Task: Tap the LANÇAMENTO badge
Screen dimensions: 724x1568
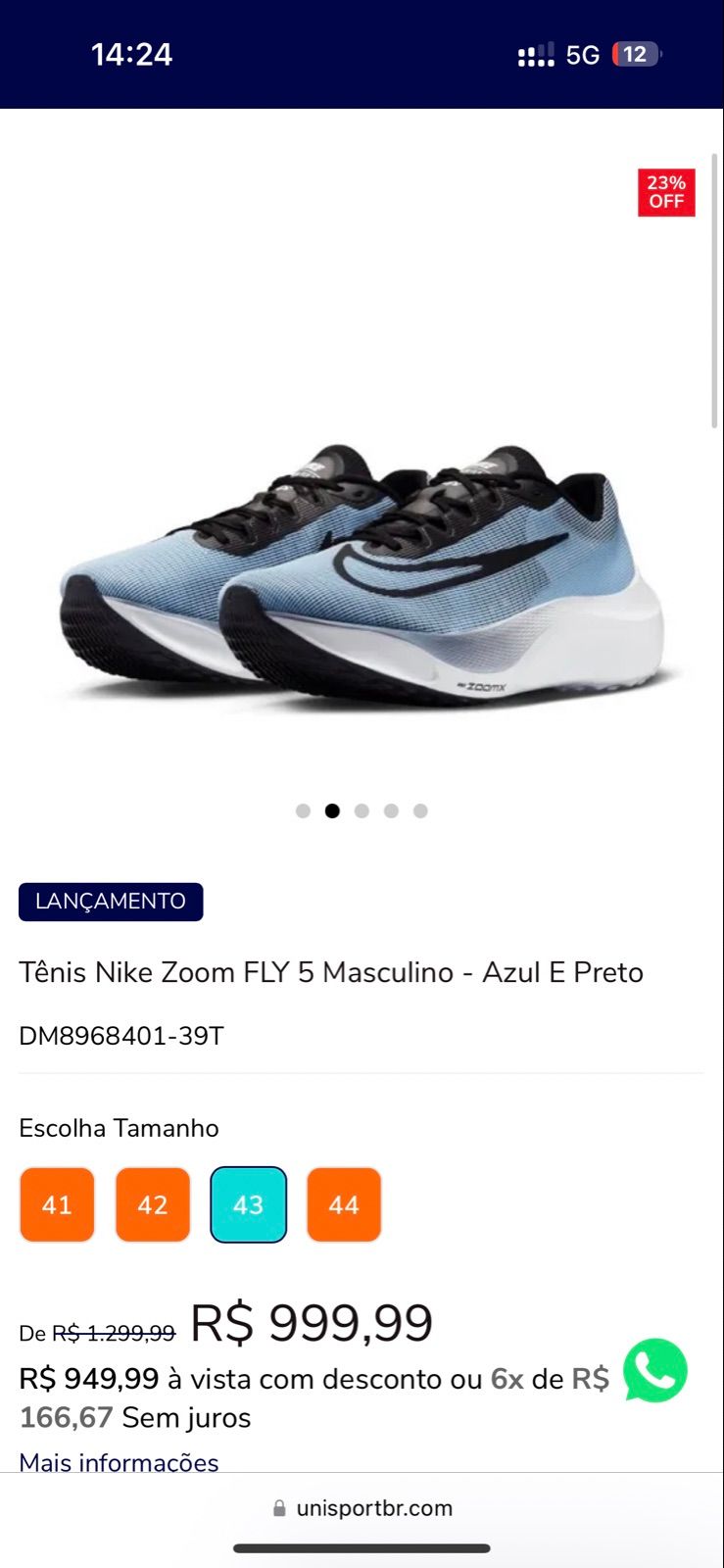Action: [x=110, y=901]
